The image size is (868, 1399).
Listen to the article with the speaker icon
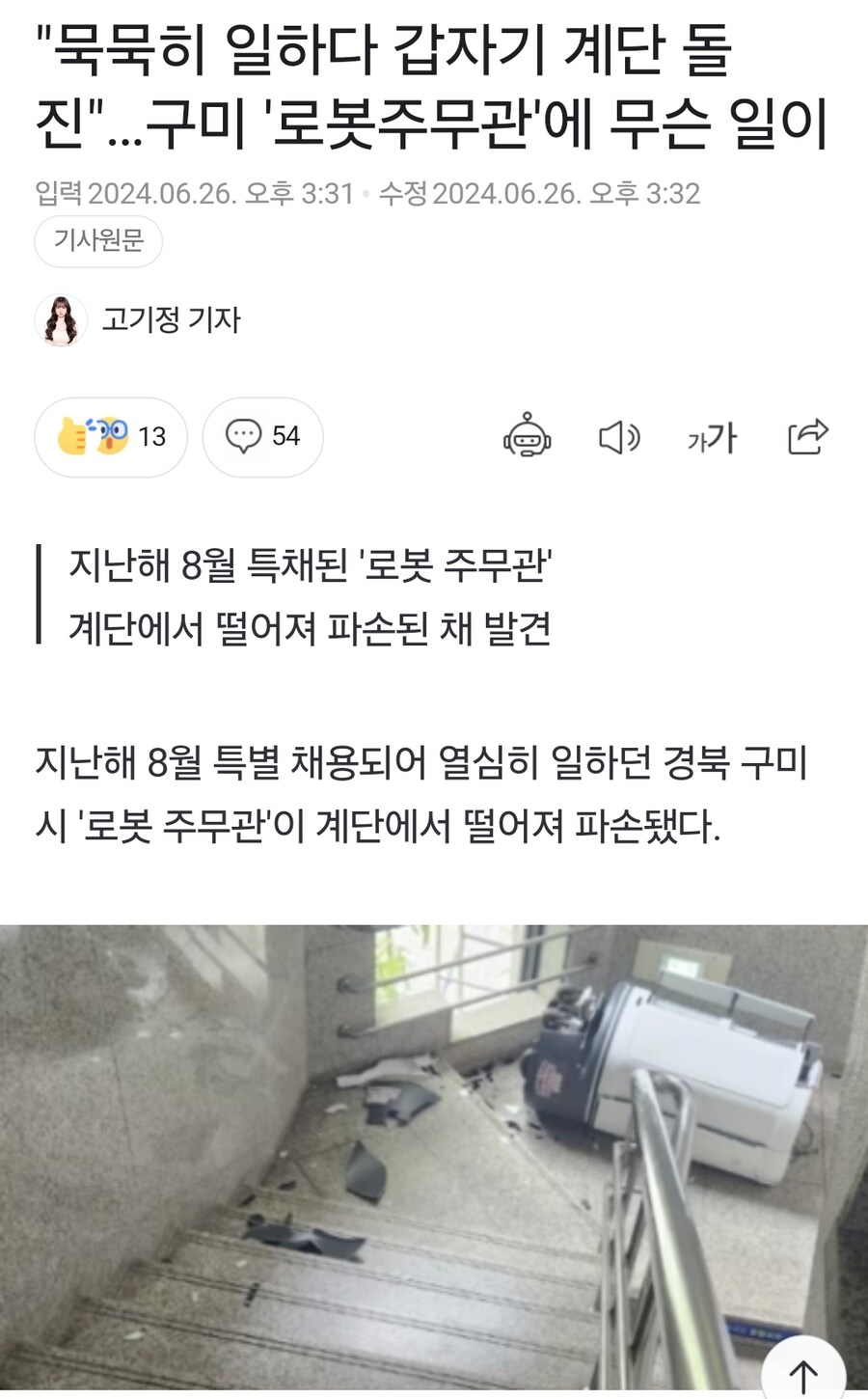point(619,437)
